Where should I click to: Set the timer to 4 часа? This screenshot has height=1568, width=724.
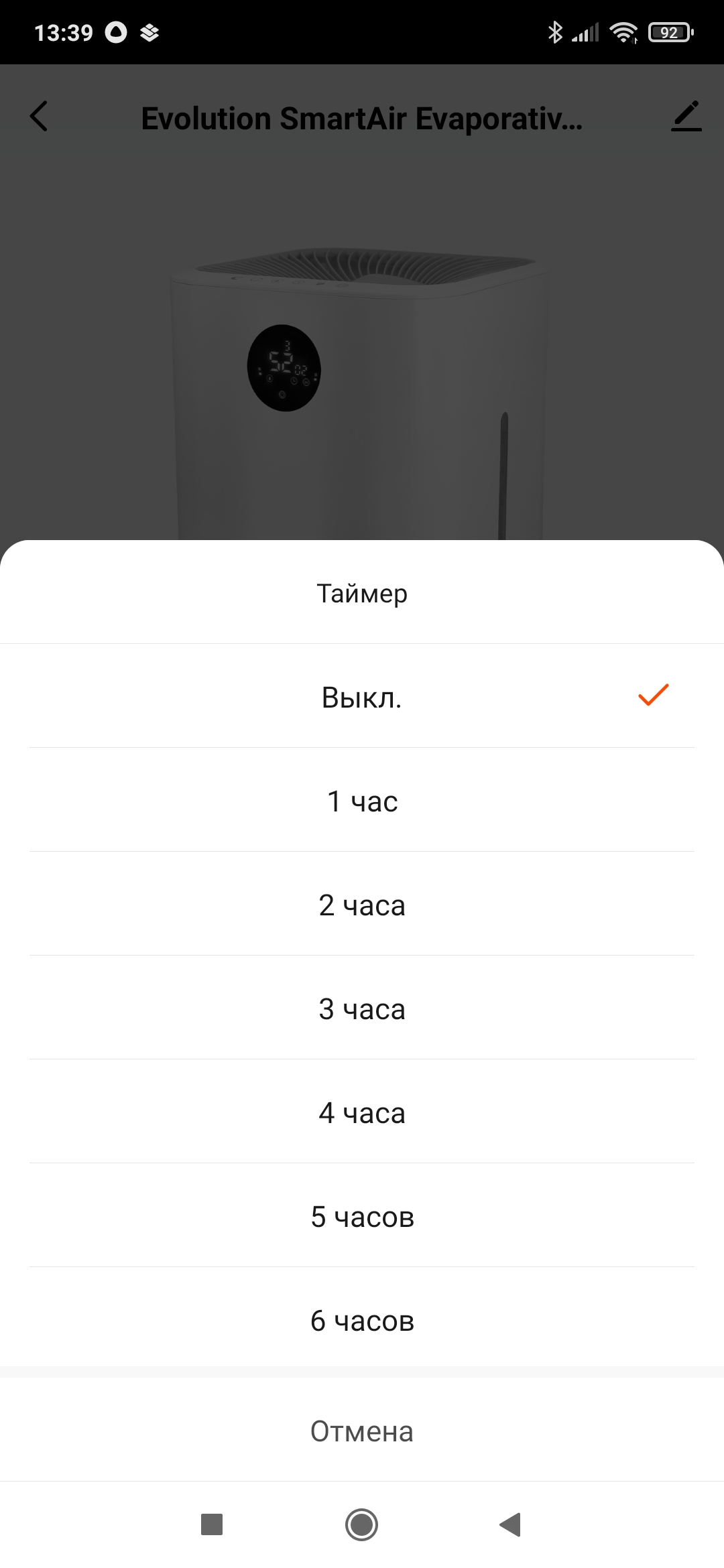[x=362, y=1112]
